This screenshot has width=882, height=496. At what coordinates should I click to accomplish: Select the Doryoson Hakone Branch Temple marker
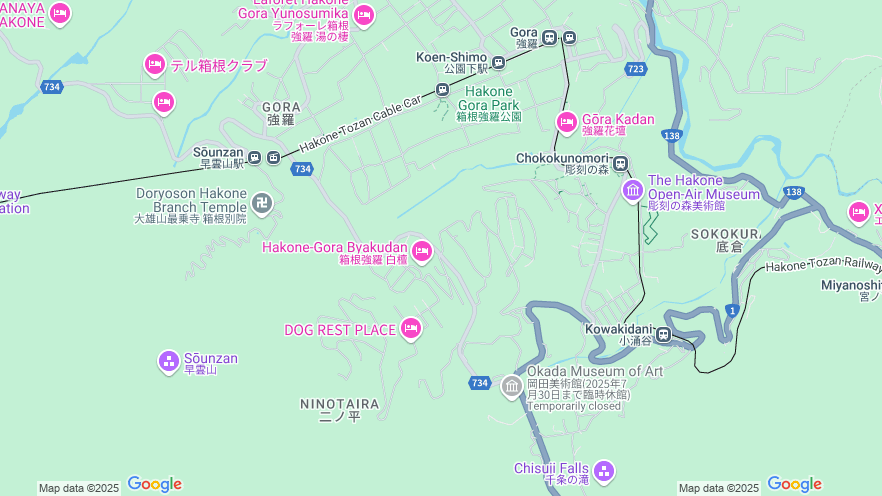261,203
